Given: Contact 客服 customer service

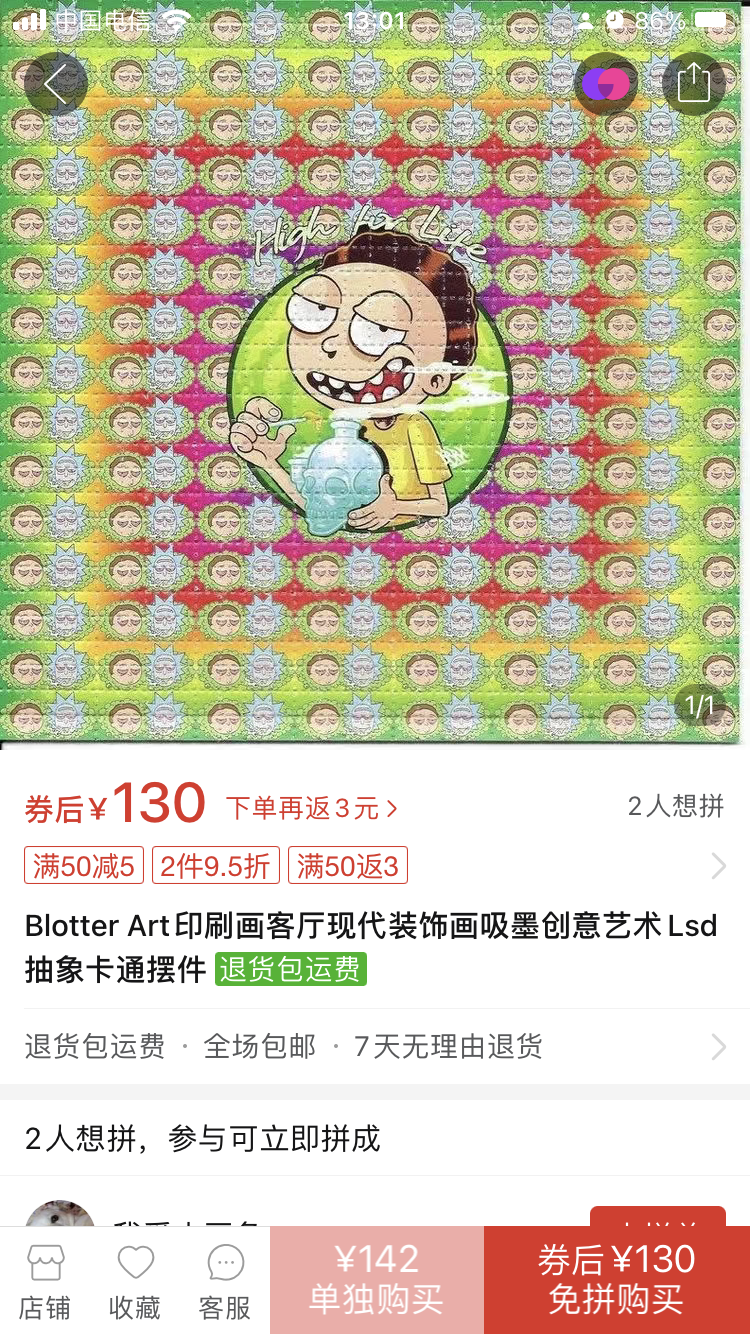Looking at the screenshot, I should click(225, 1282).
